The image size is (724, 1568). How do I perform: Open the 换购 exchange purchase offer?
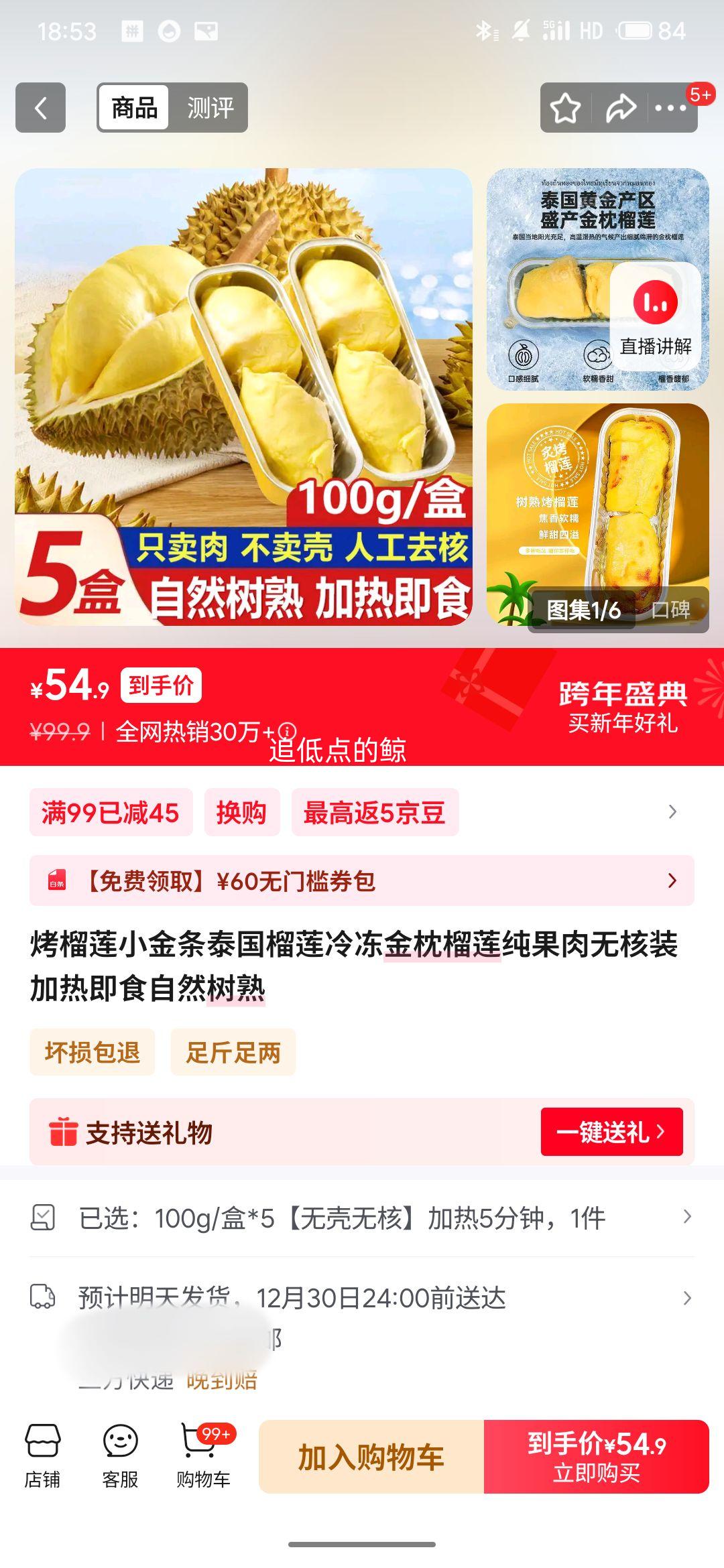pos(242,812)
